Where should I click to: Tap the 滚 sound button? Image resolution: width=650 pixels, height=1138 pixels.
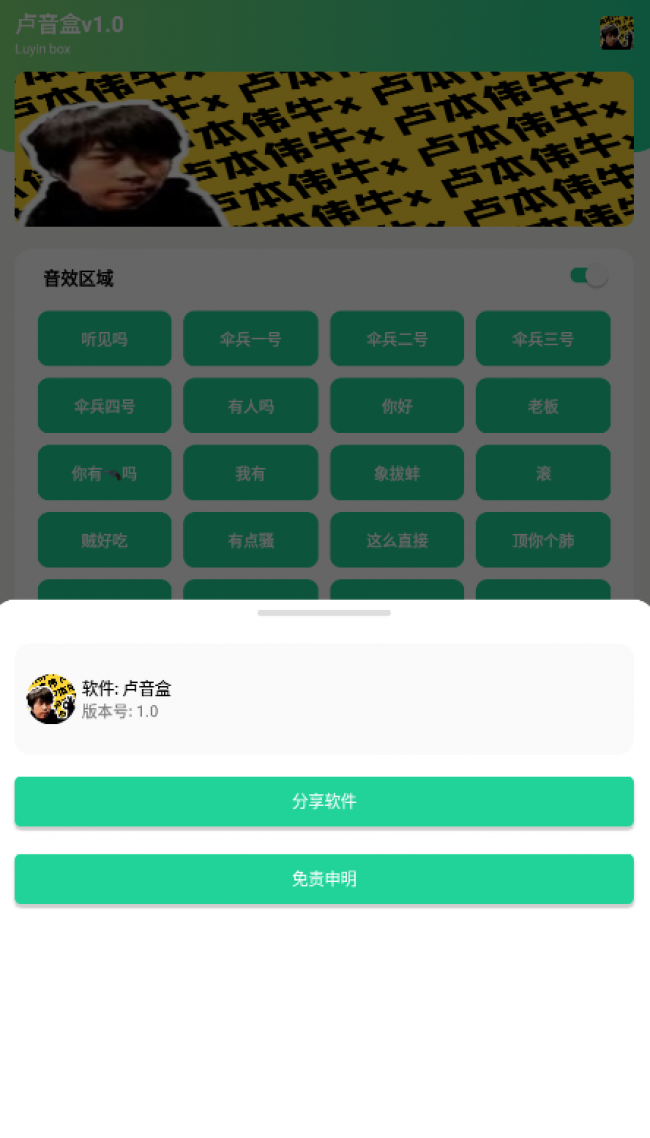click(543, 473)
